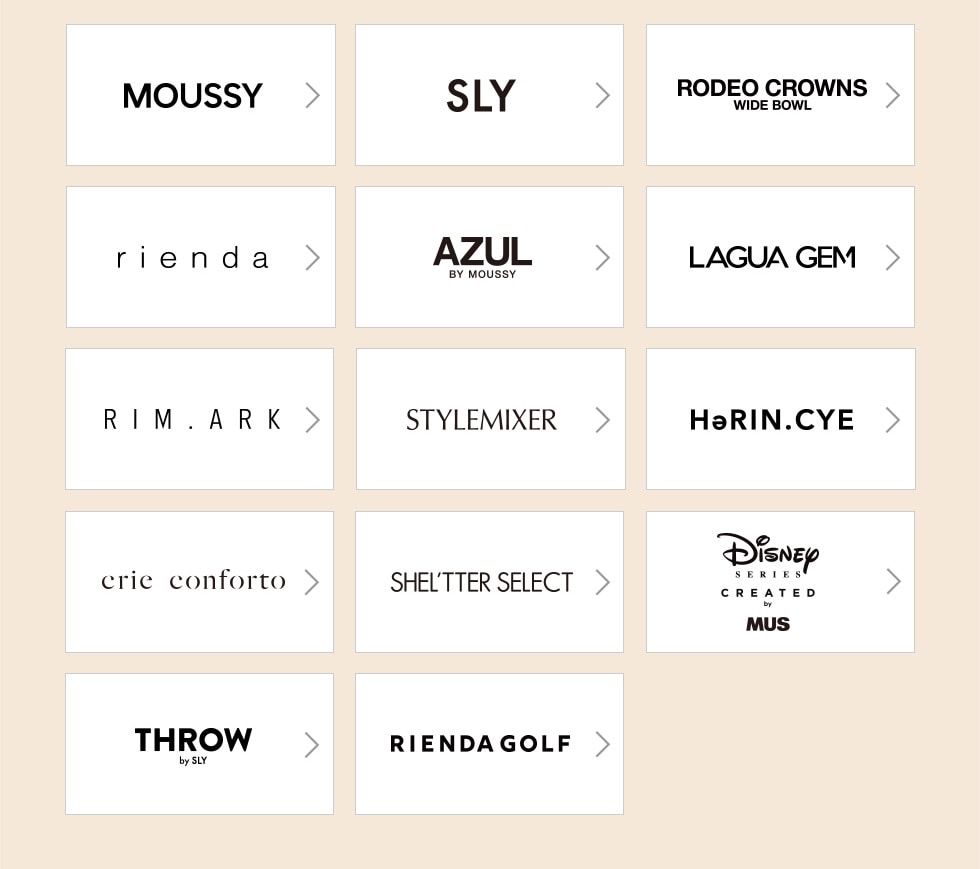Viewport: 980px width, 869px height.
Task: Select the LAGUA GEM brand card
Action: point(779,257)
